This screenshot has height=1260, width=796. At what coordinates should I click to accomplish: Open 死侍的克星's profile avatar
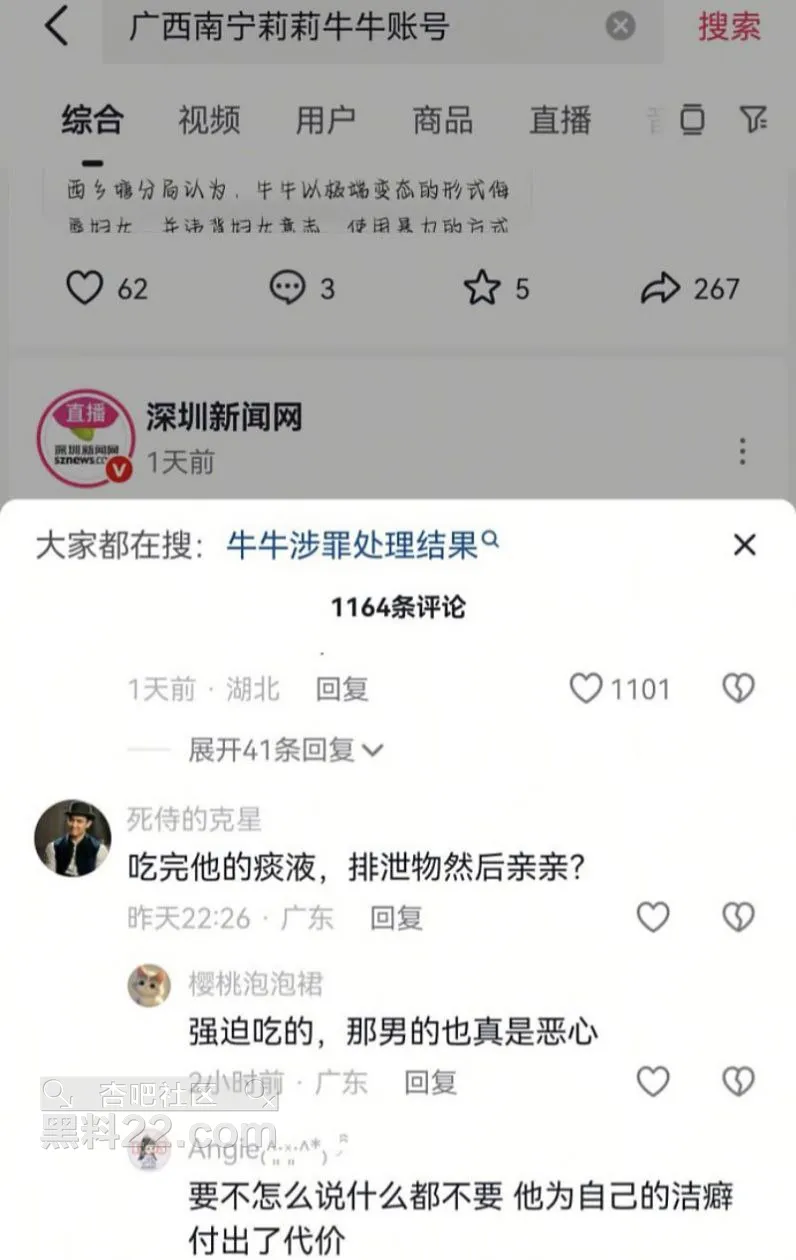72,838
